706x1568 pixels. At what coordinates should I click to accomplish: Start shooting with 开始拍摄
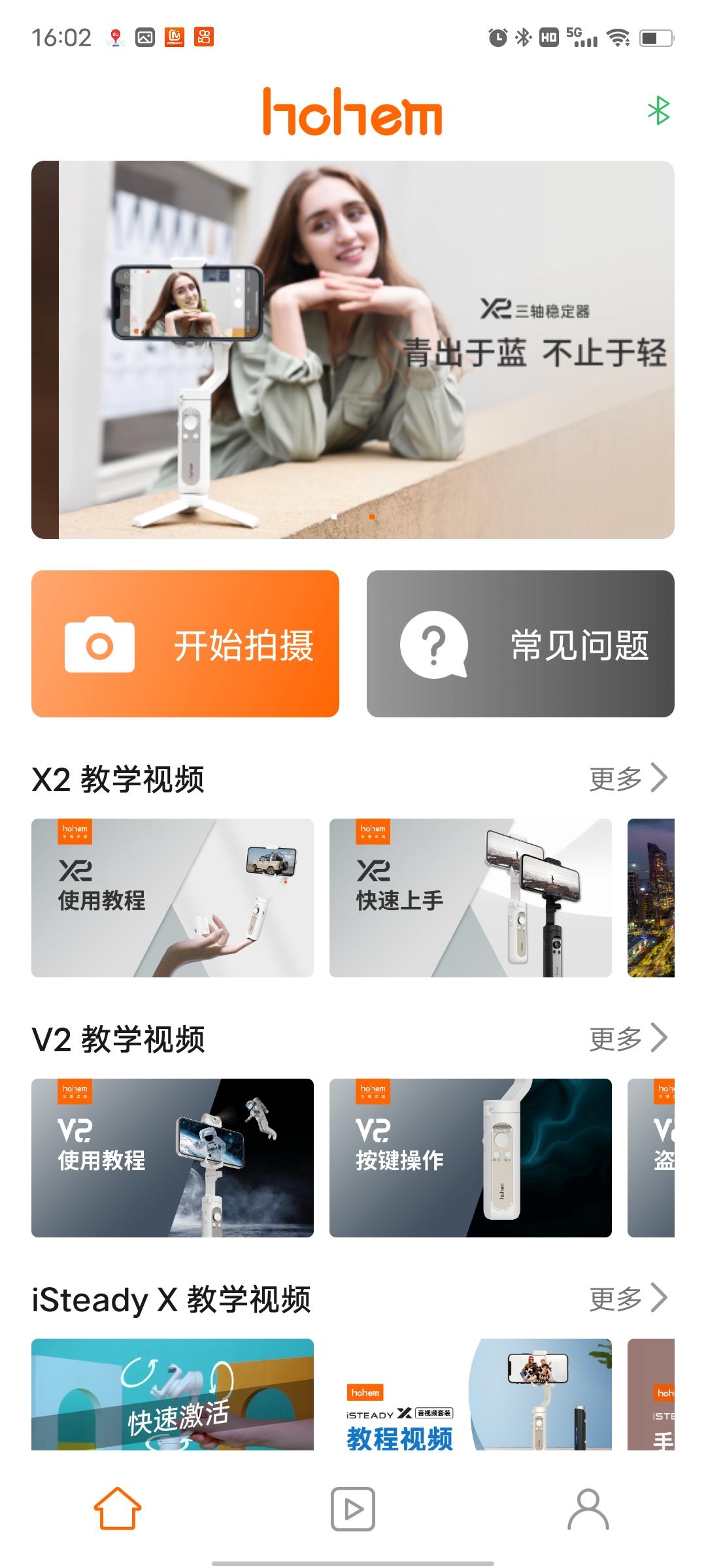(x=185, y=644)
